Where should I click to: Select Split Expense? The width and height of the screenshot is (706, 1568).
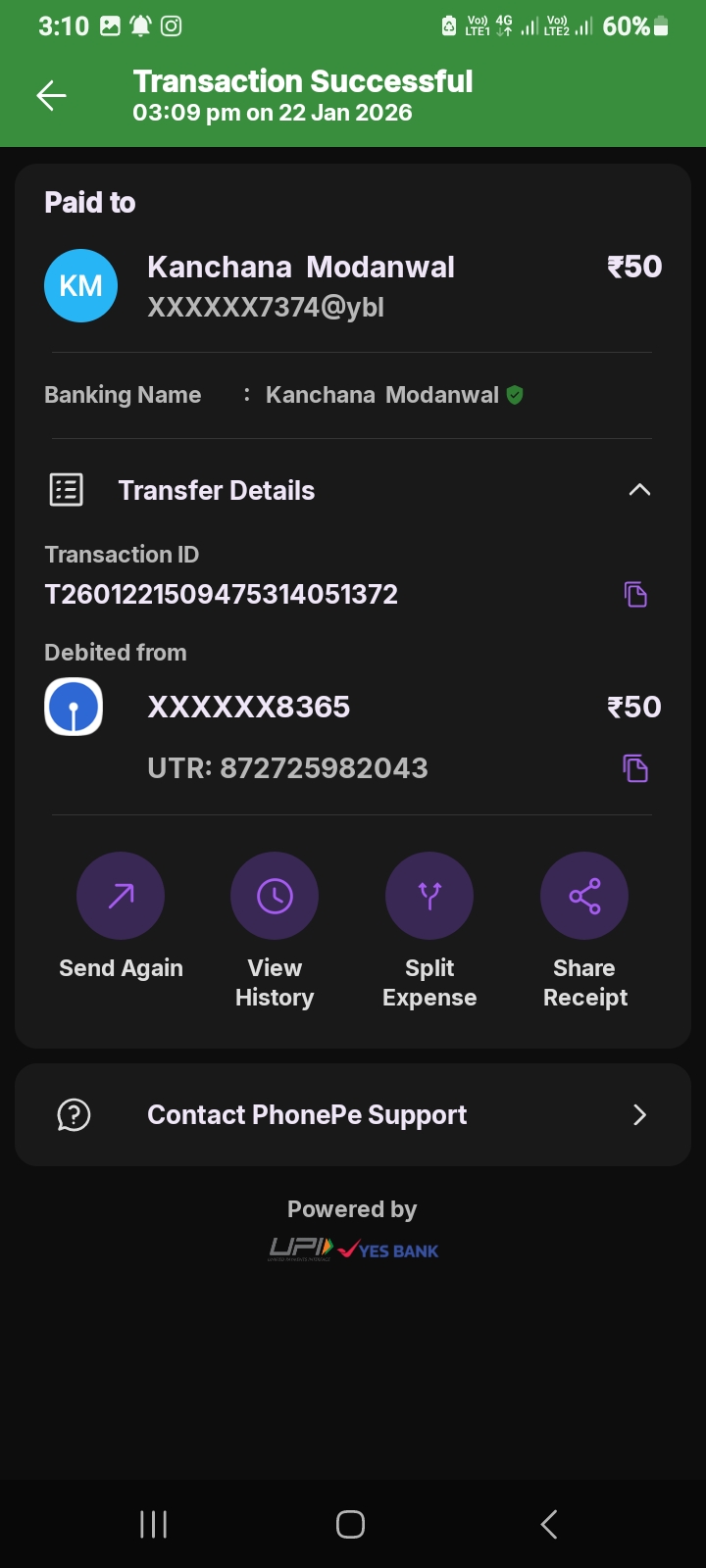pyautogui.click(x=429, y=896)
